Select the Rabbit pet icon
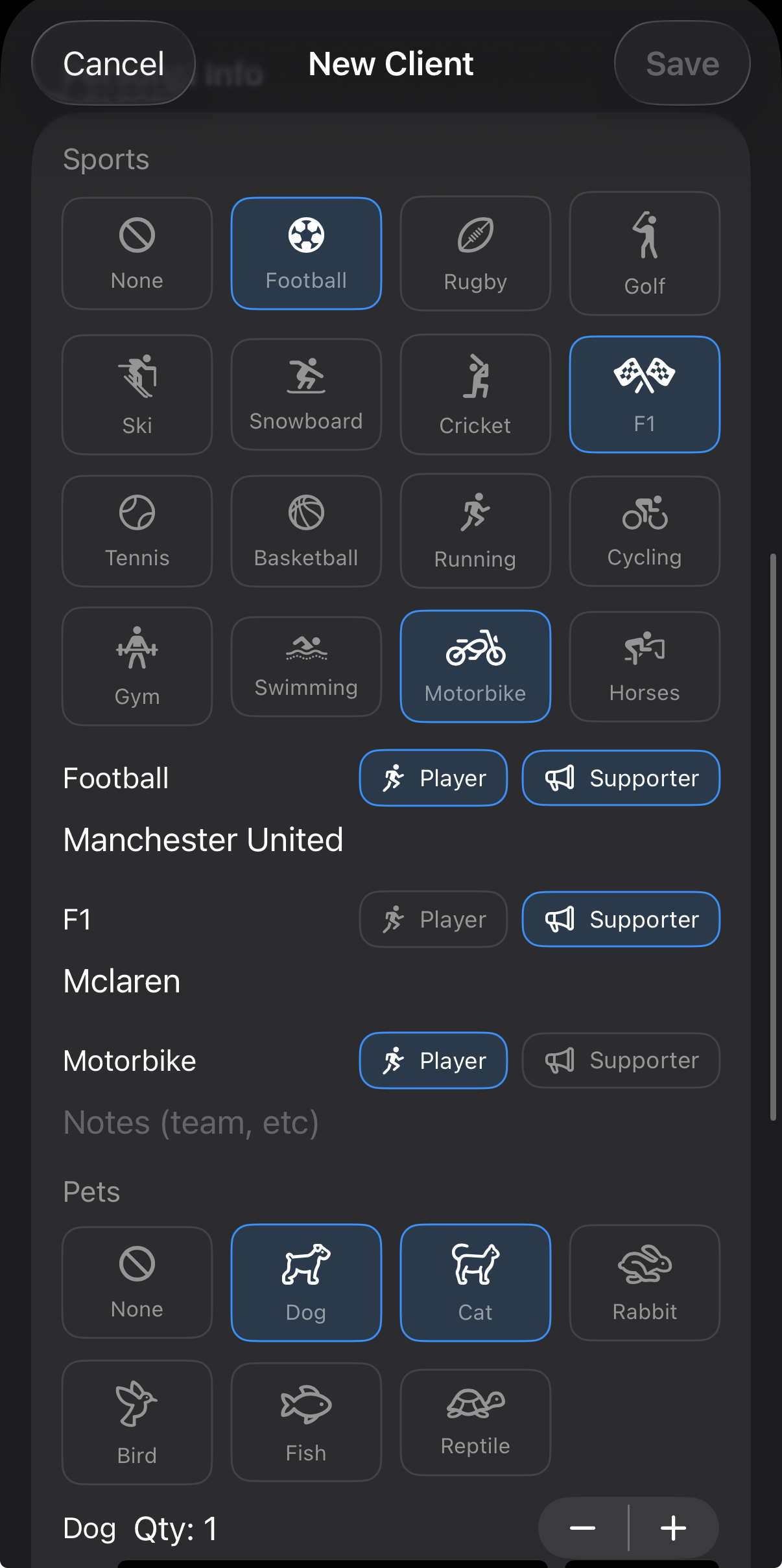This screenshot has width=782, height=1568. (x=644, y=1282)
